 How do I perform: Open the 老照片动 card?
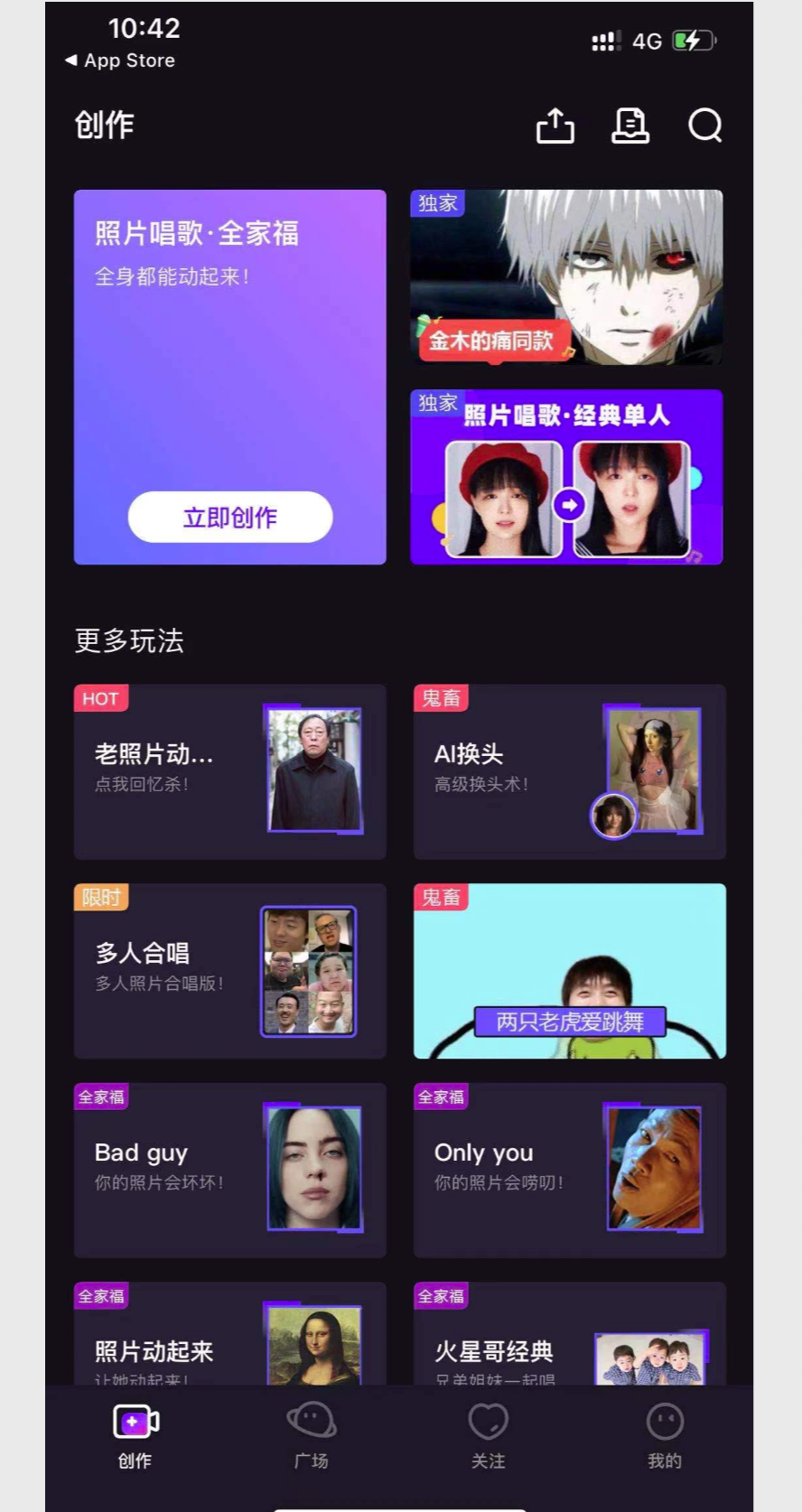tap(229, 771)
